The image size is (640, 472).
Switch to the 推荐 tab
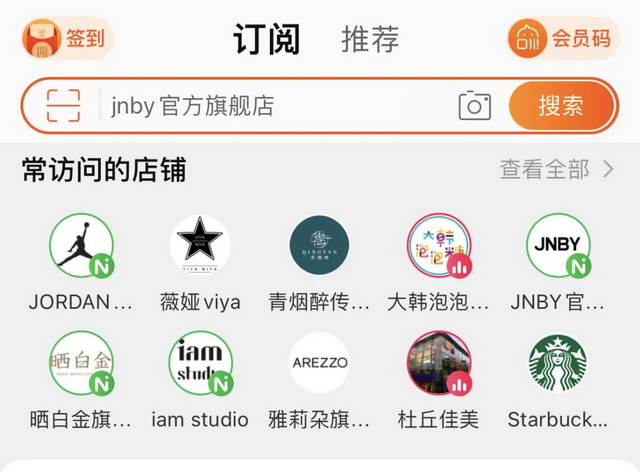370,39
